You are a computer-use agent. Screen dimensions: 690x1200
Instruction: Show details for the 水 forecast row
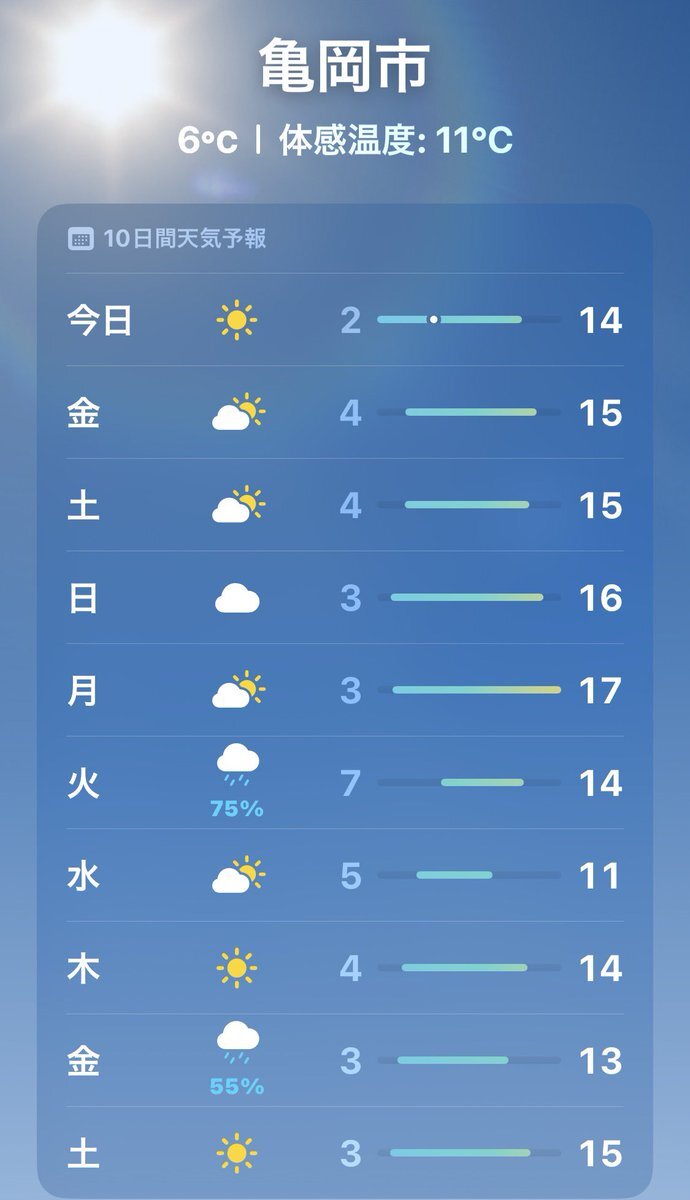click(345, 875)
